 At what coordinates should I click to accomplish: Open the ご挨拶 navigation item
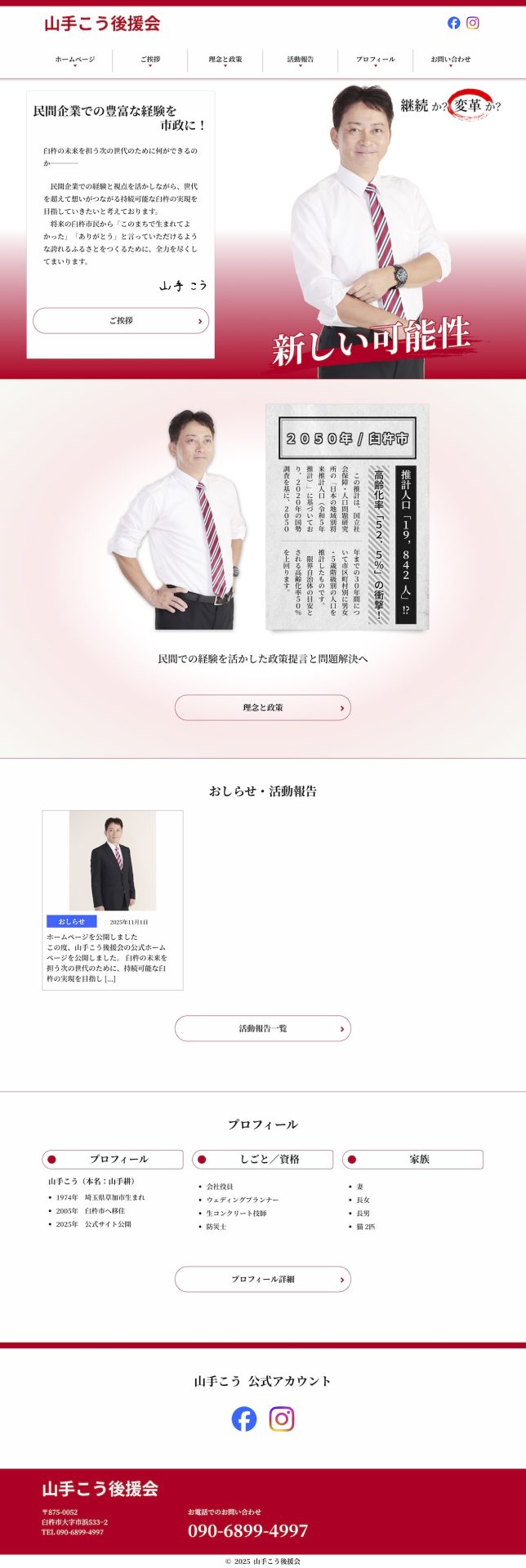tap(150, 60)
